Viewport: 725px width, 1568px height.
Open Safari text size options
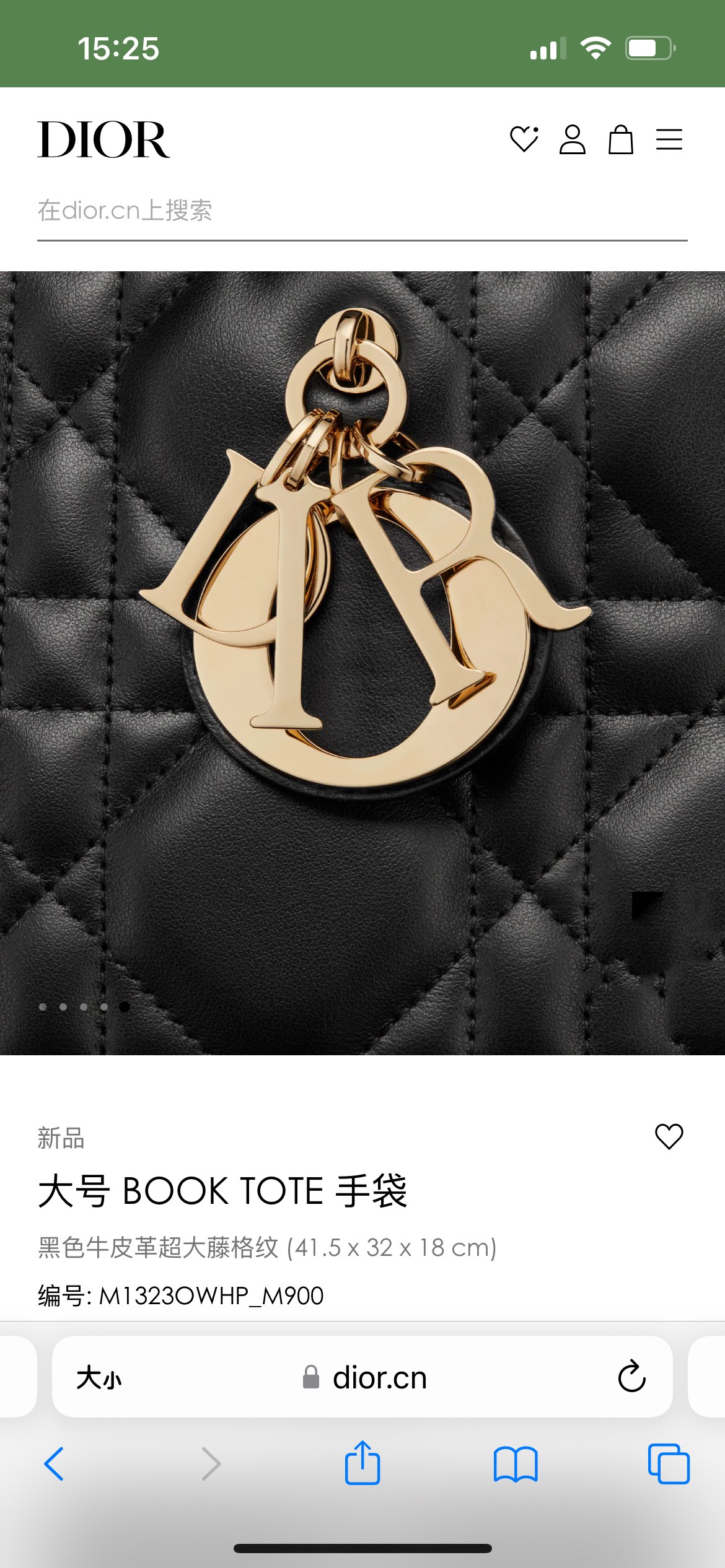[x=99, y=1378]
